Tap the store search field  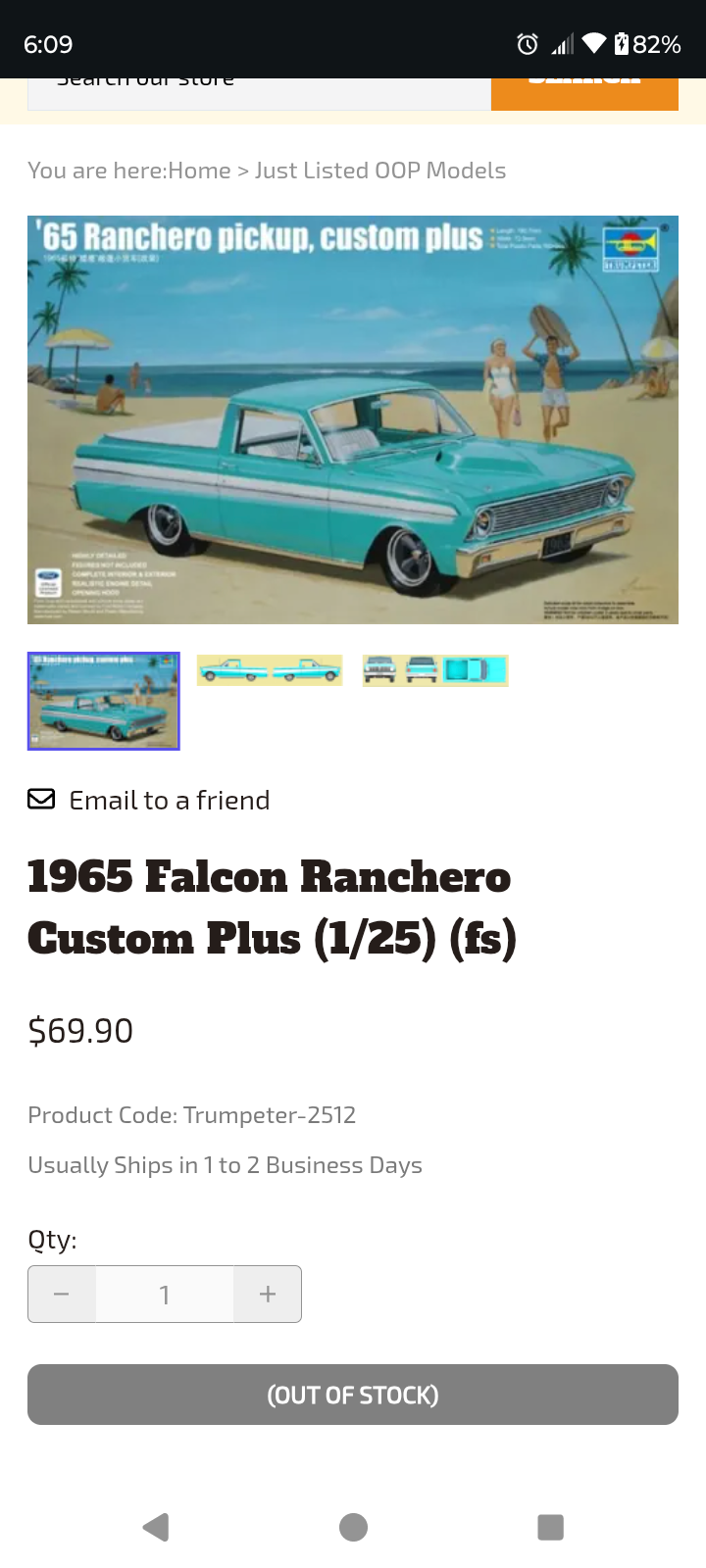(259, 94)
